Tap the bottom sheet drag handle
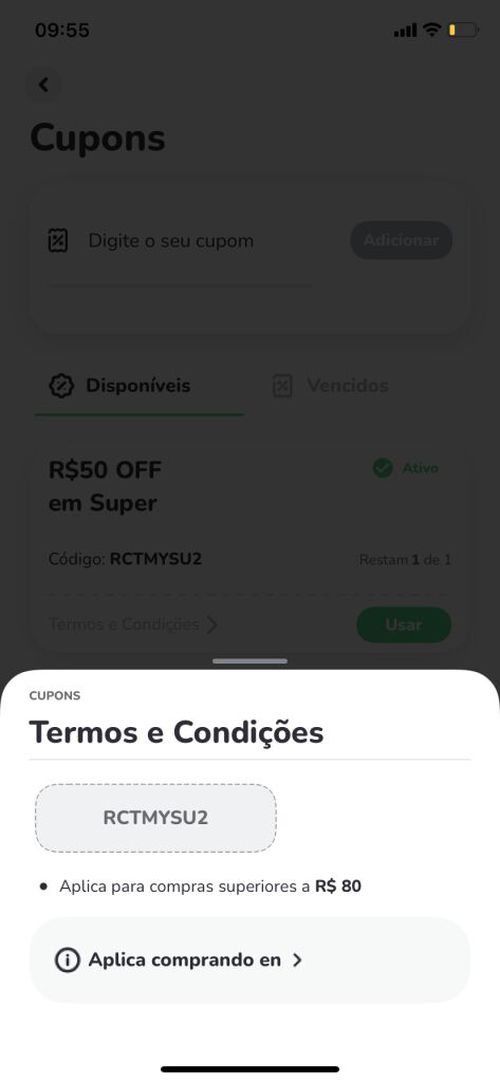The width and height of the screenshot is (500, 1082). pos(250,661)
